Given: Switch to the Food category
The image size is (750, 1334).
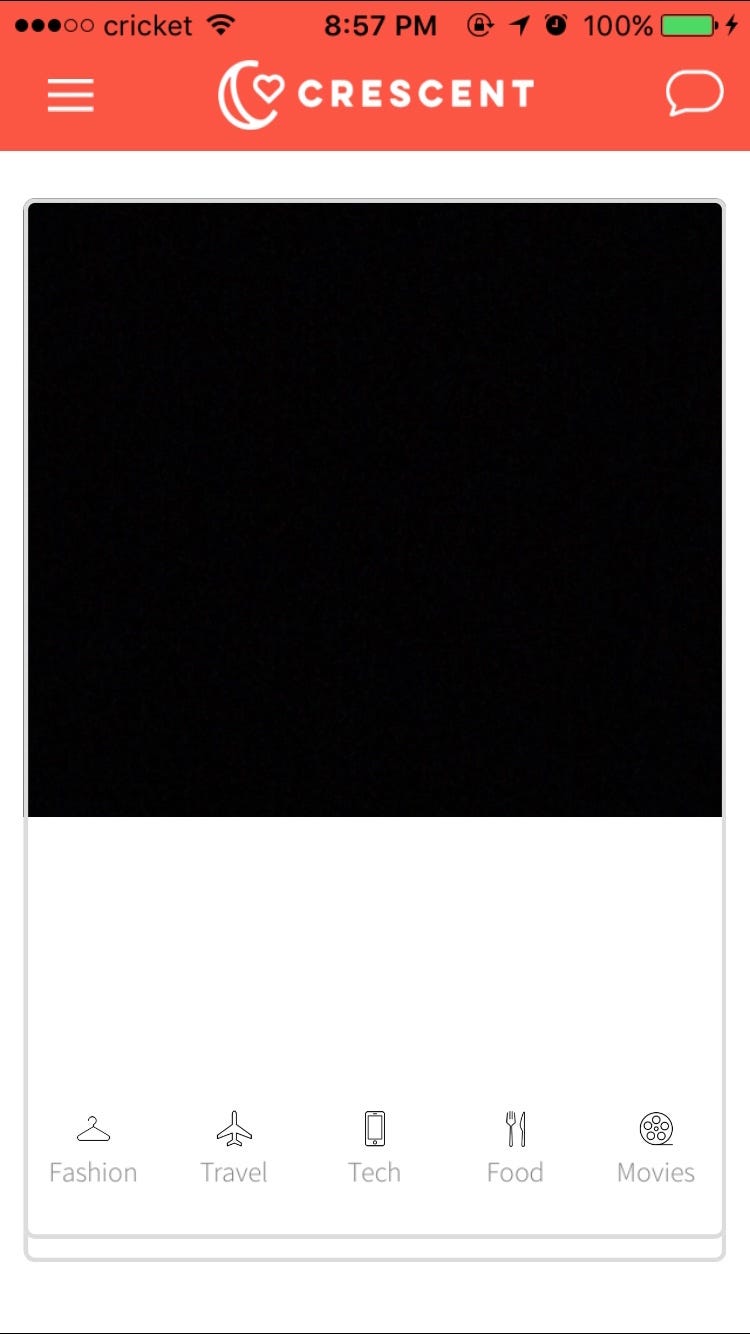Looking at the screenshot, I should pos(515,1150).
